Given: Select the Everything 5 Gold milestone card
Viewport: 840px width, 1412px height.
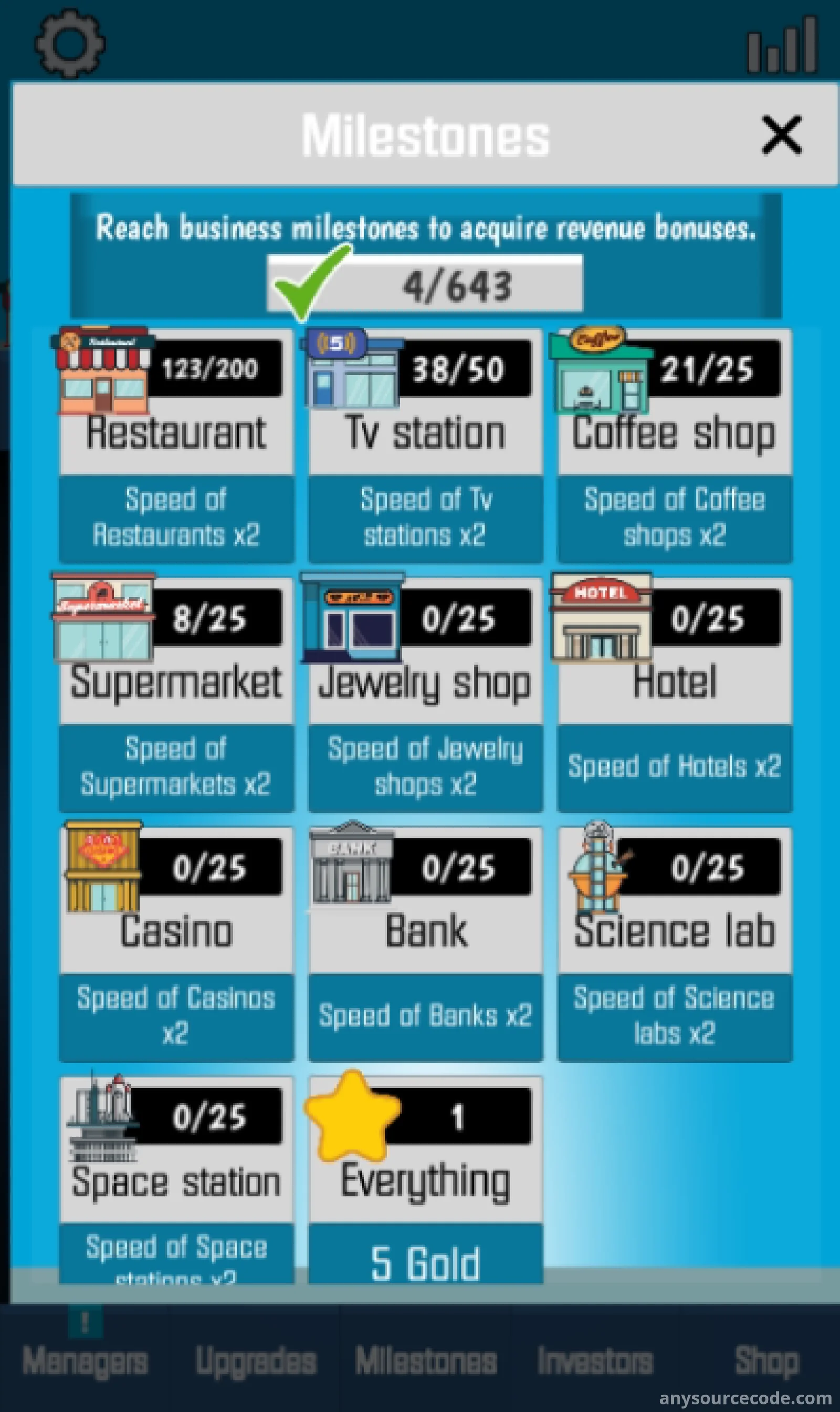Looking at the screenshot, I should click(426, 1180).
